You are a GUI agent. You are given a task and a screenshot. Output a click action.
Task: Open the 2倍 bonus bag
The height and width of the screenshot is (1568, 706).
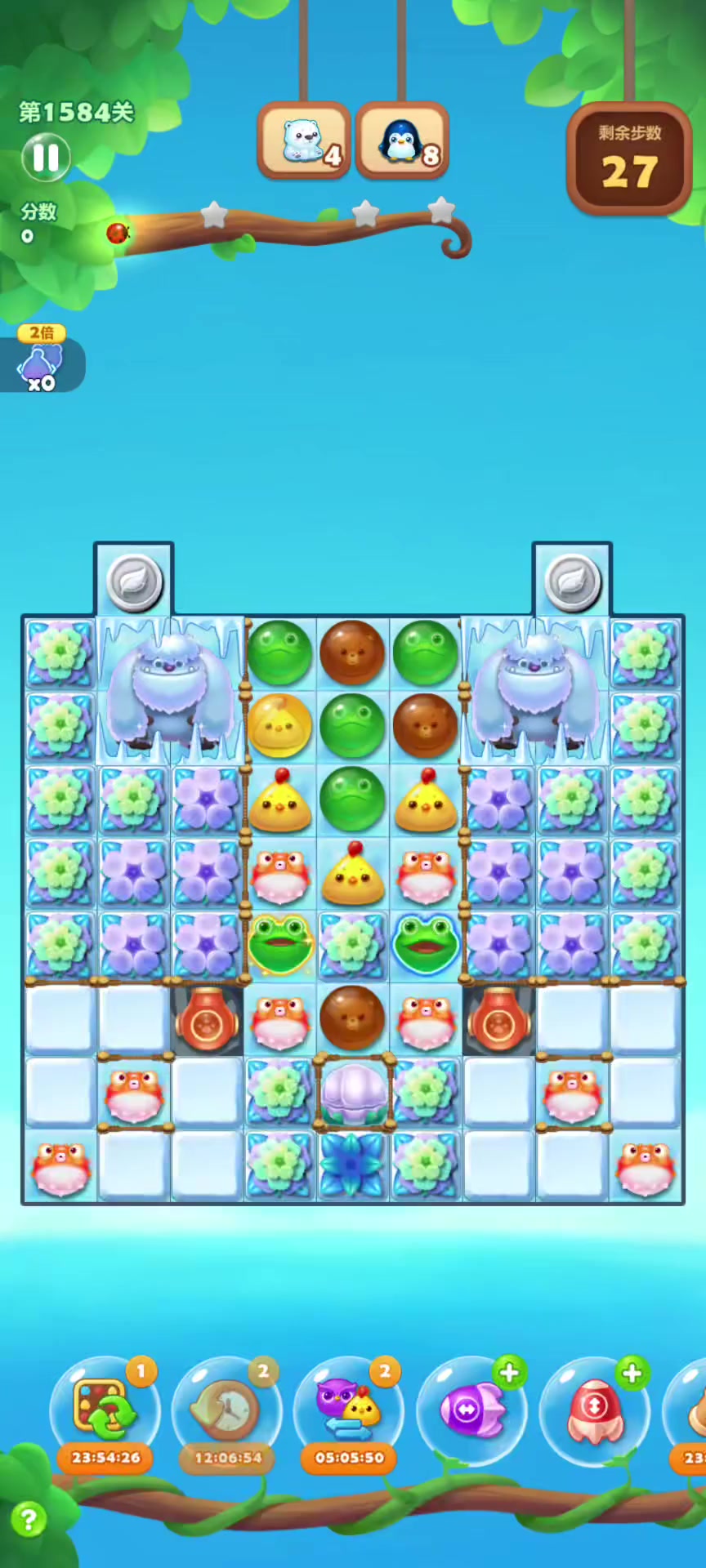point(41,362)
